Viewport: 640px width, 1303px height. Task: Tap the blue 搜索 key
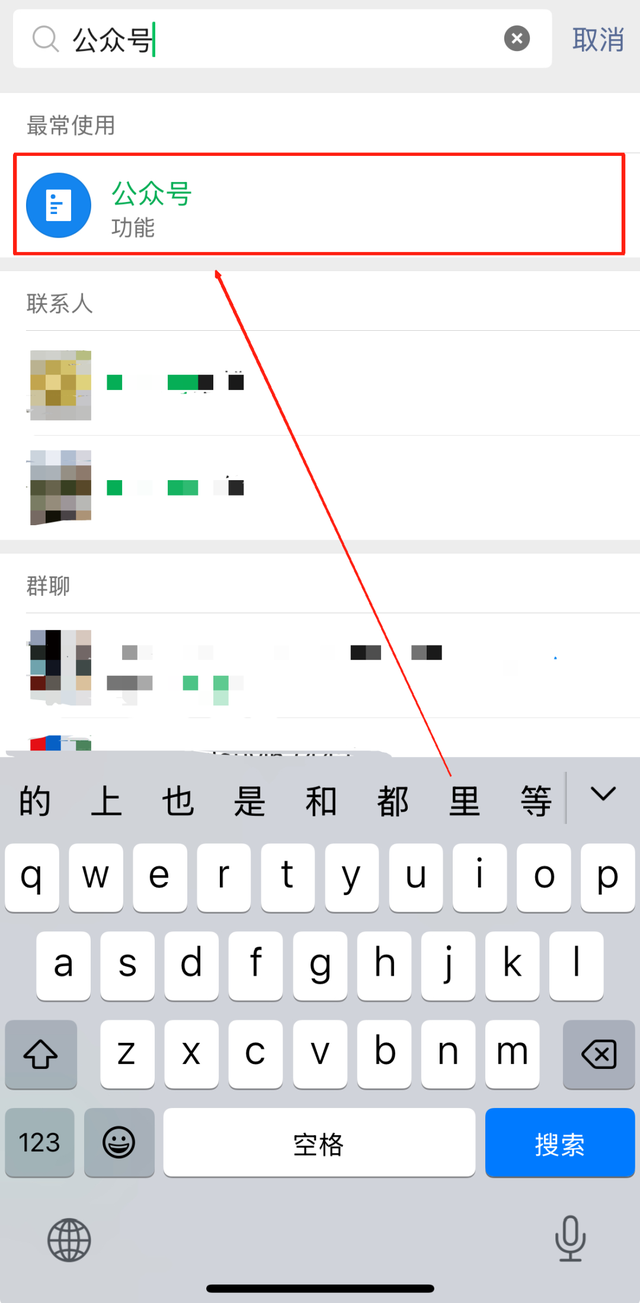coord(560,1143)
